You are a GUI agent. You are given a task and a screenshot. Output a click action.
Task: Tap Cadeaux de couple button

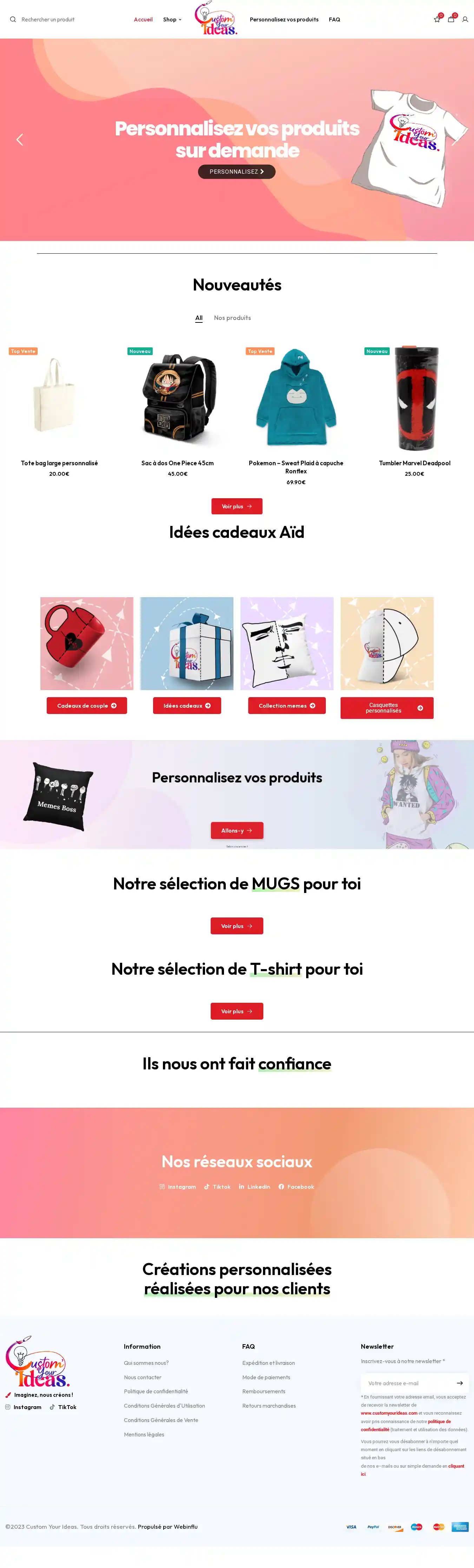point(86,706)
